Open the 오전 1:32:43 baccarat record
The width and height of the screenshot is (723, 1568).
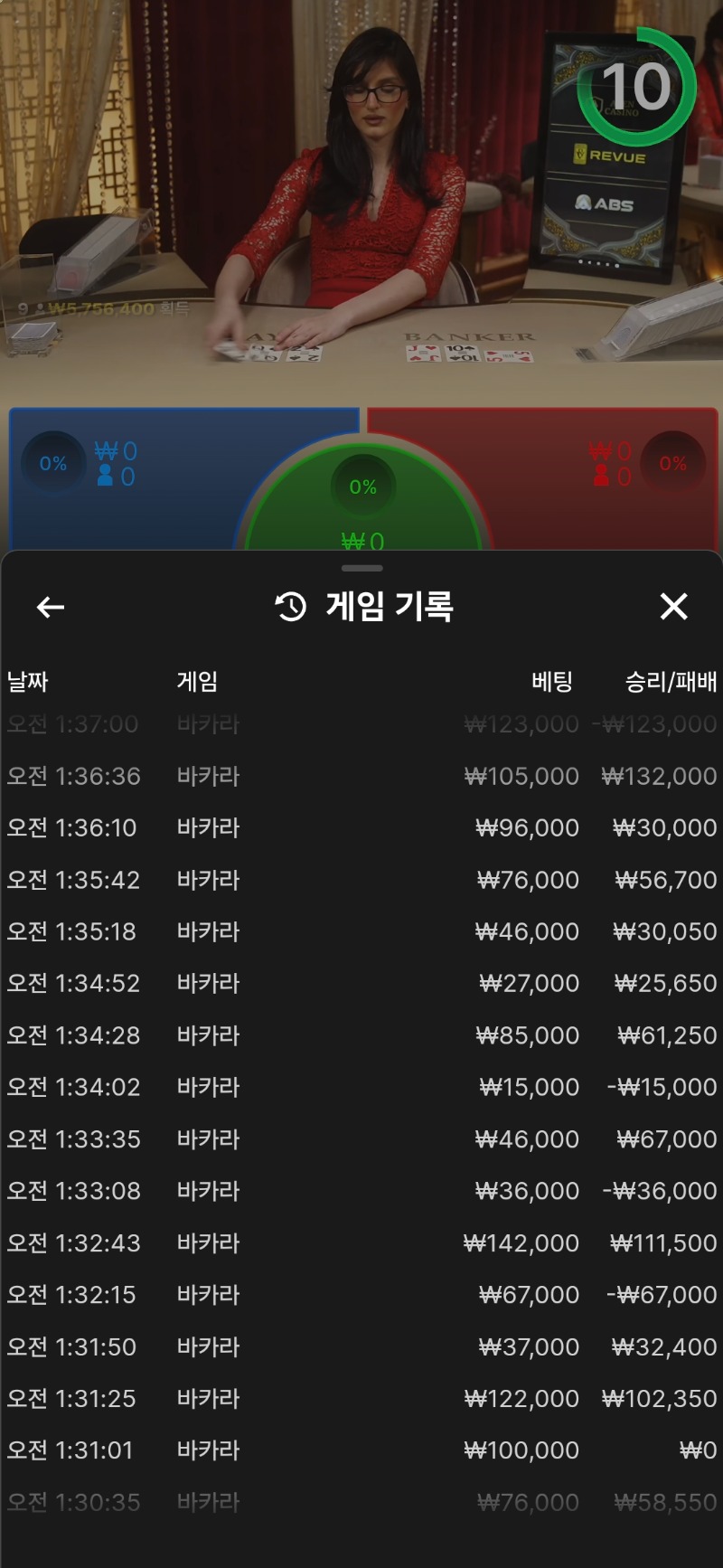point(361,1243)
